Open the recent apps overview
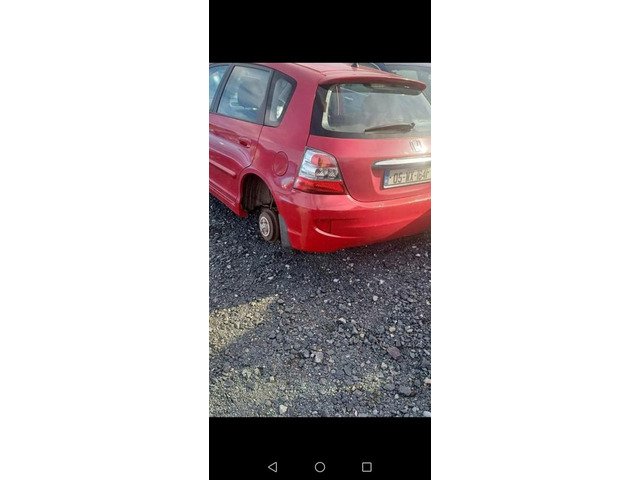 pos(367,466)
